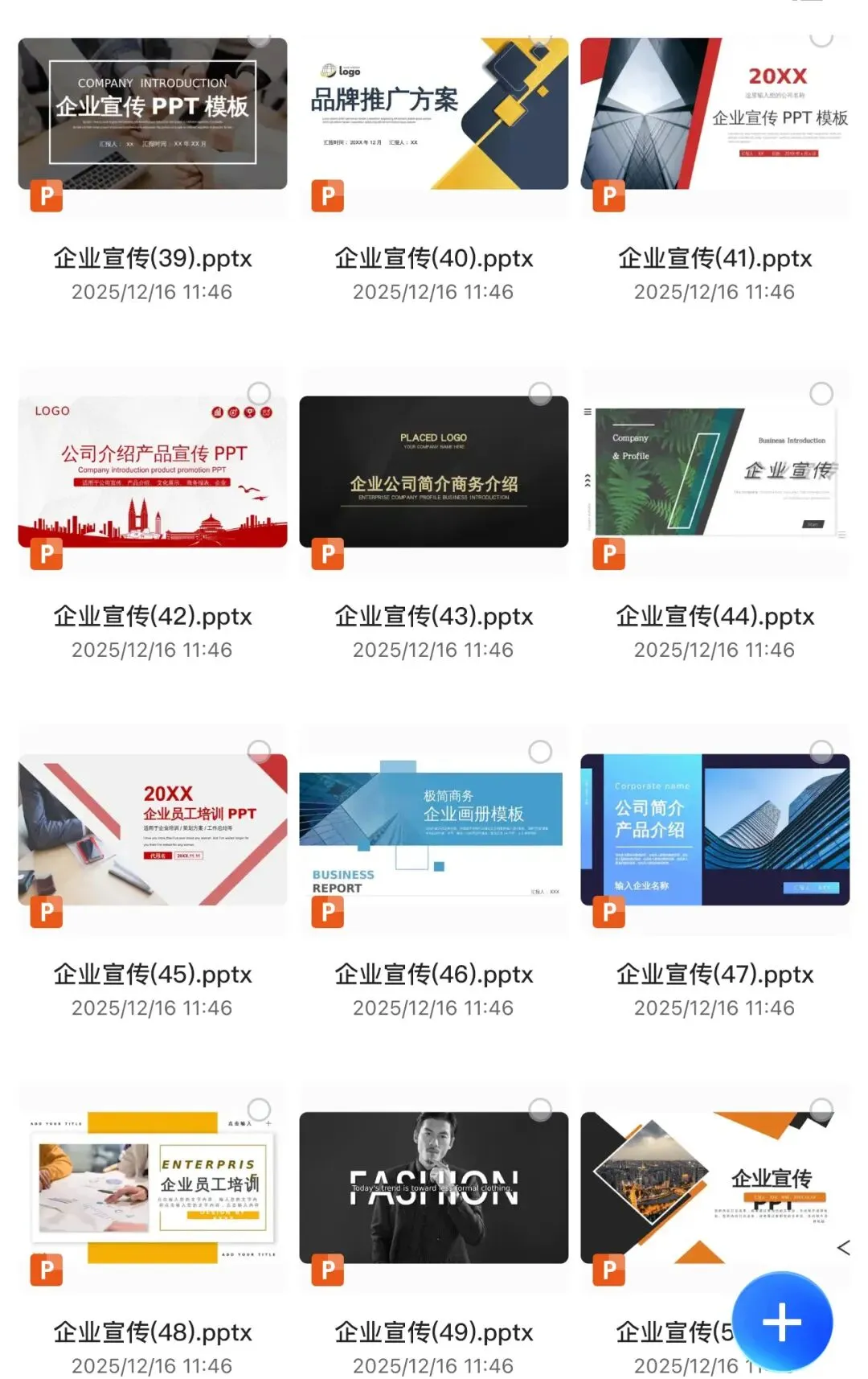This screenshot has width=868, height=1379.
Task: Open 企业宣传(47).pptx presentation
Action: (x=715, y=830)
